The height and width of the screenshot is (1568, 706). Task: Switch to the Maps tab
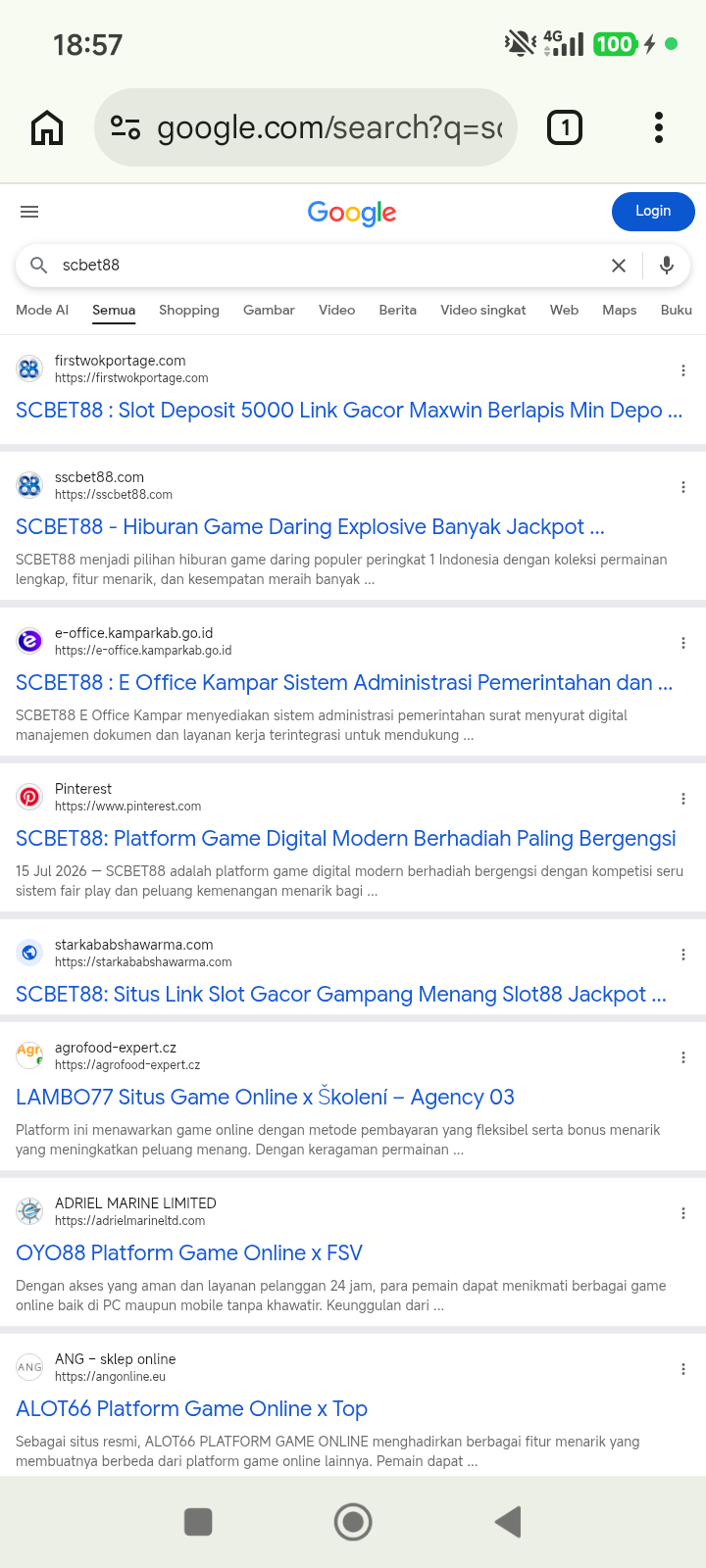coord(620,310)
